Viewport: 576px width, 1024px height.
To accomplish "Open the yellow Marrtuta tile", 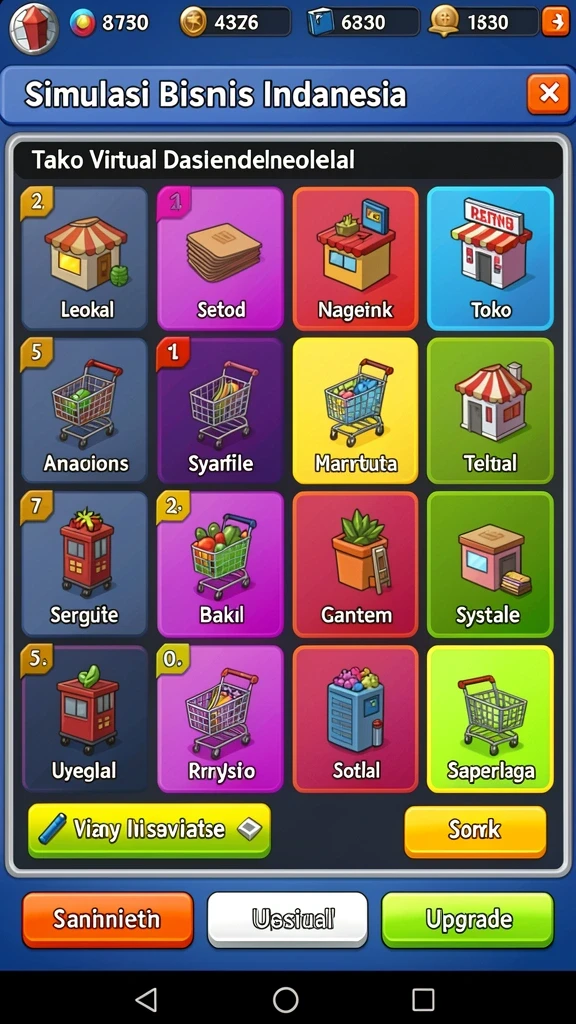I will [355, 411].
